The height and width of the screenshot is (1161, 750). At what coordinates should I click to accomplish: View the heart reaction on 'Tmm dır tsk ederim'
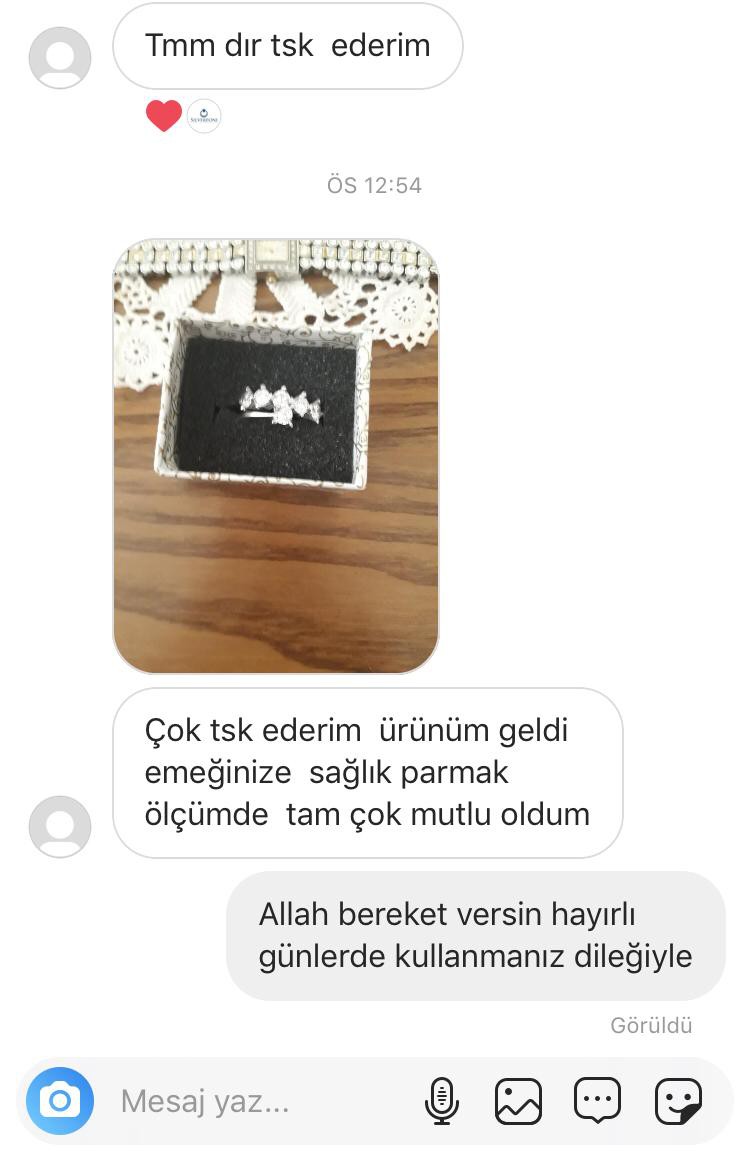[164, 117]
